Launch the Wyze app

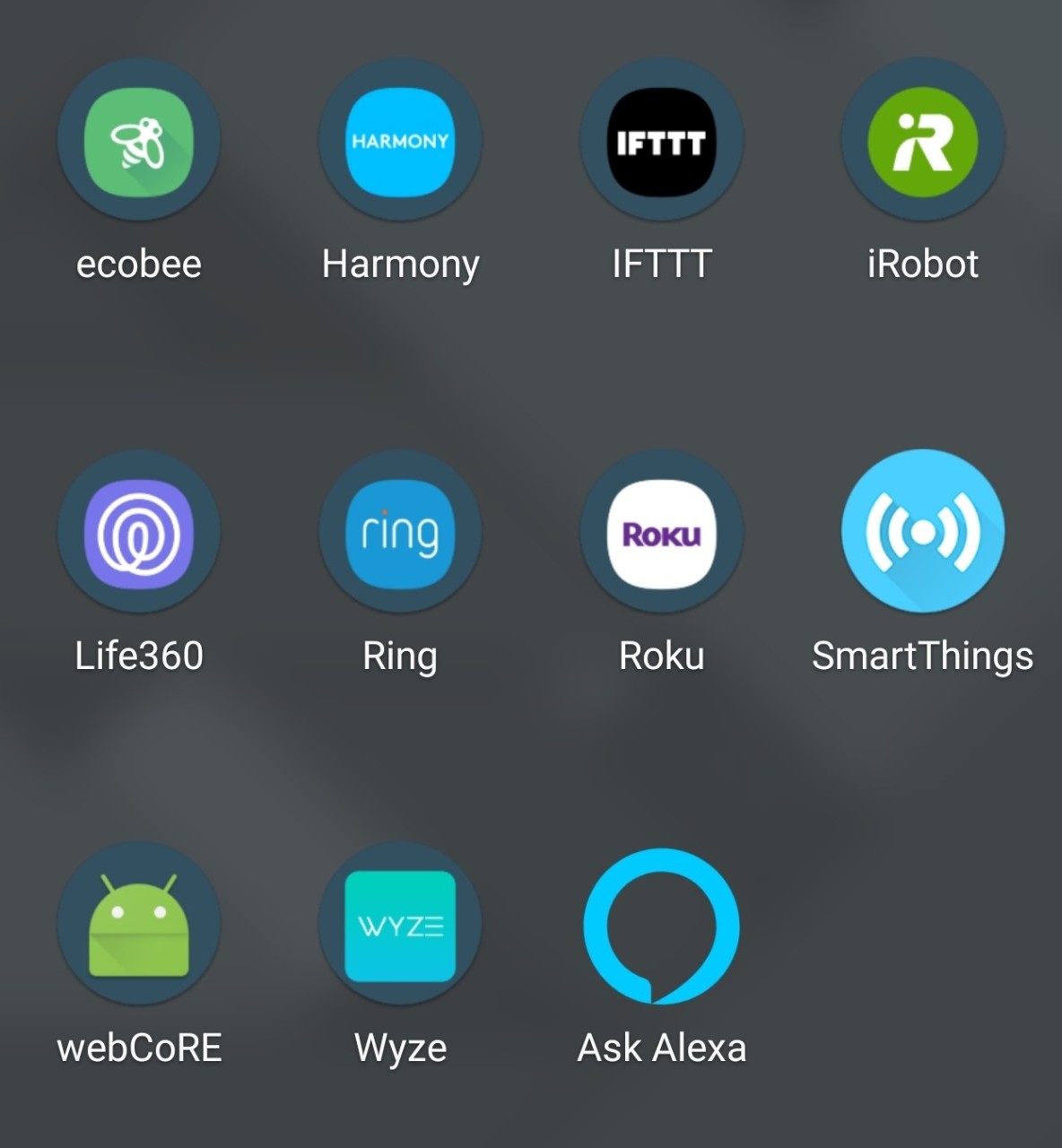pyautogui.click(x=400, y=925)
